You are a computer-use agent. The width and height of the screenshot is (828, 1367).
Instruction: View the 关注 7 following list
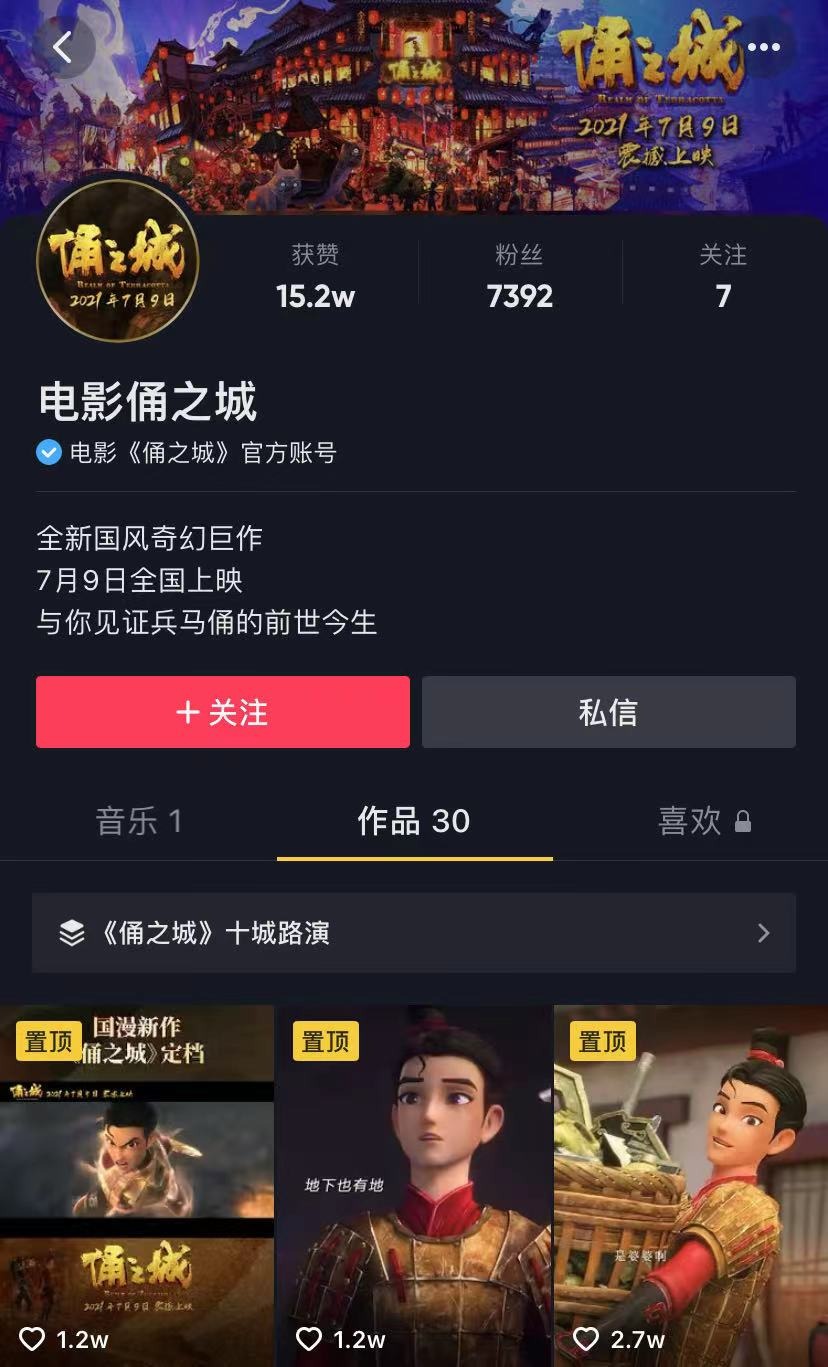click(723, 277)
